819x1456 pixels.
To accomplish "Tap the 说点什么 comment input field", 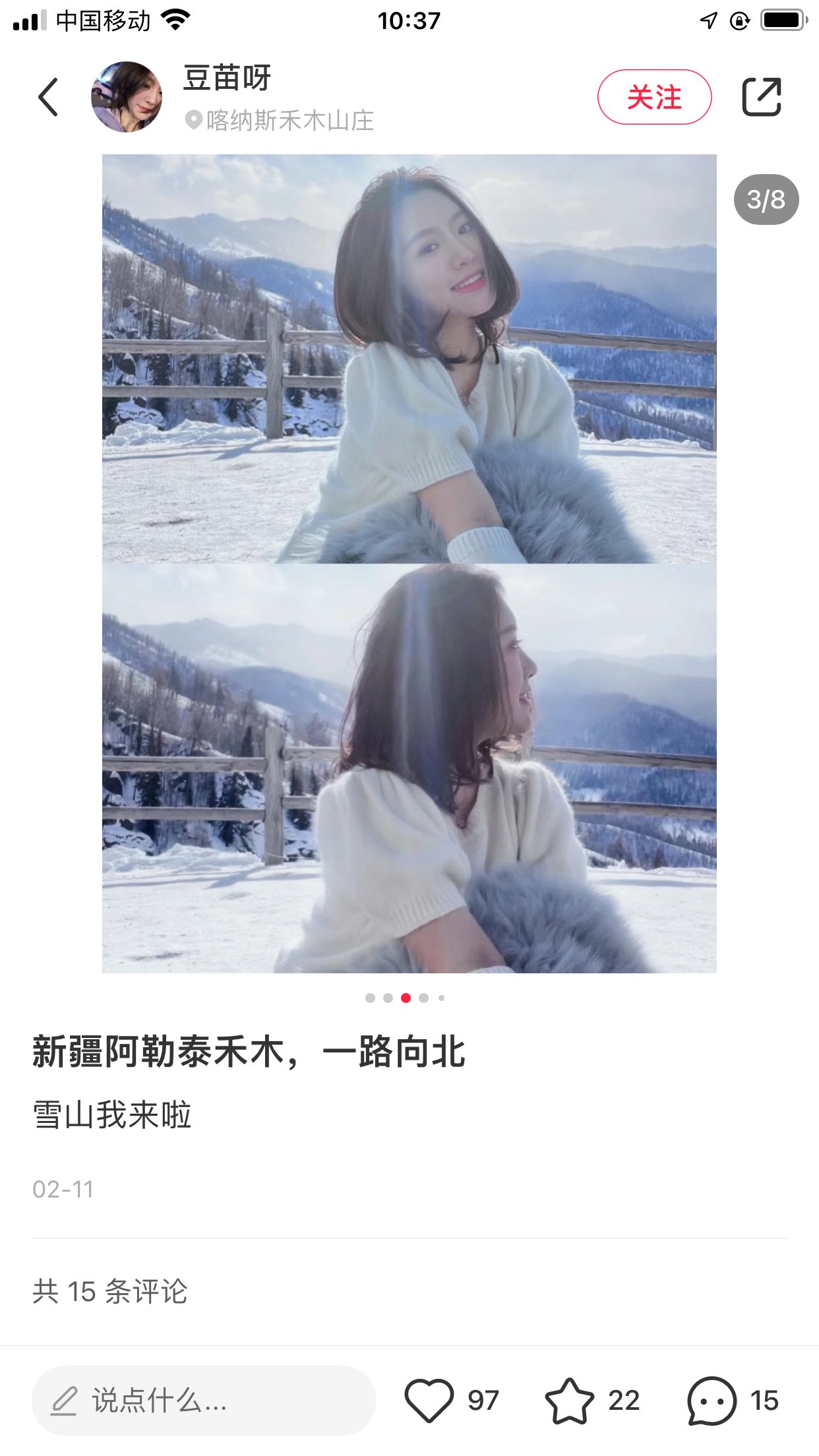I will [203, 1401].
